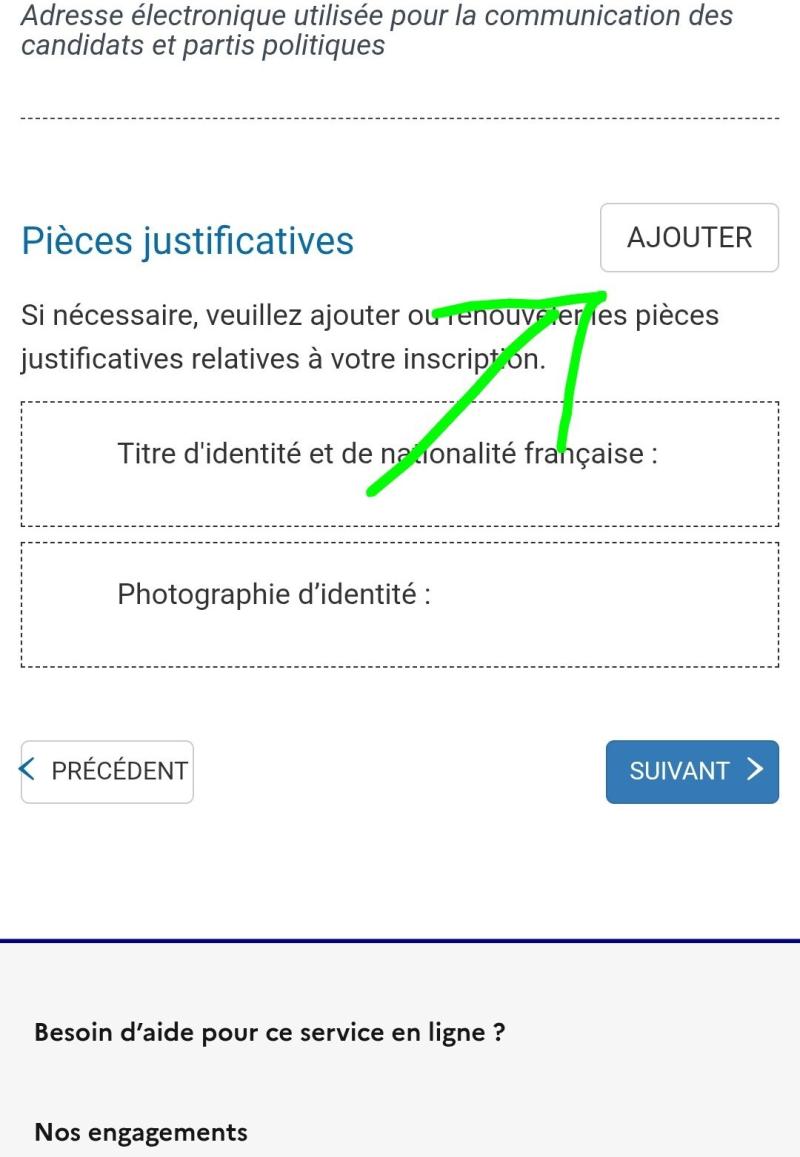800x1157 pixels.
Task: Expand the Nos engagements section
Action: point(140,1132)
